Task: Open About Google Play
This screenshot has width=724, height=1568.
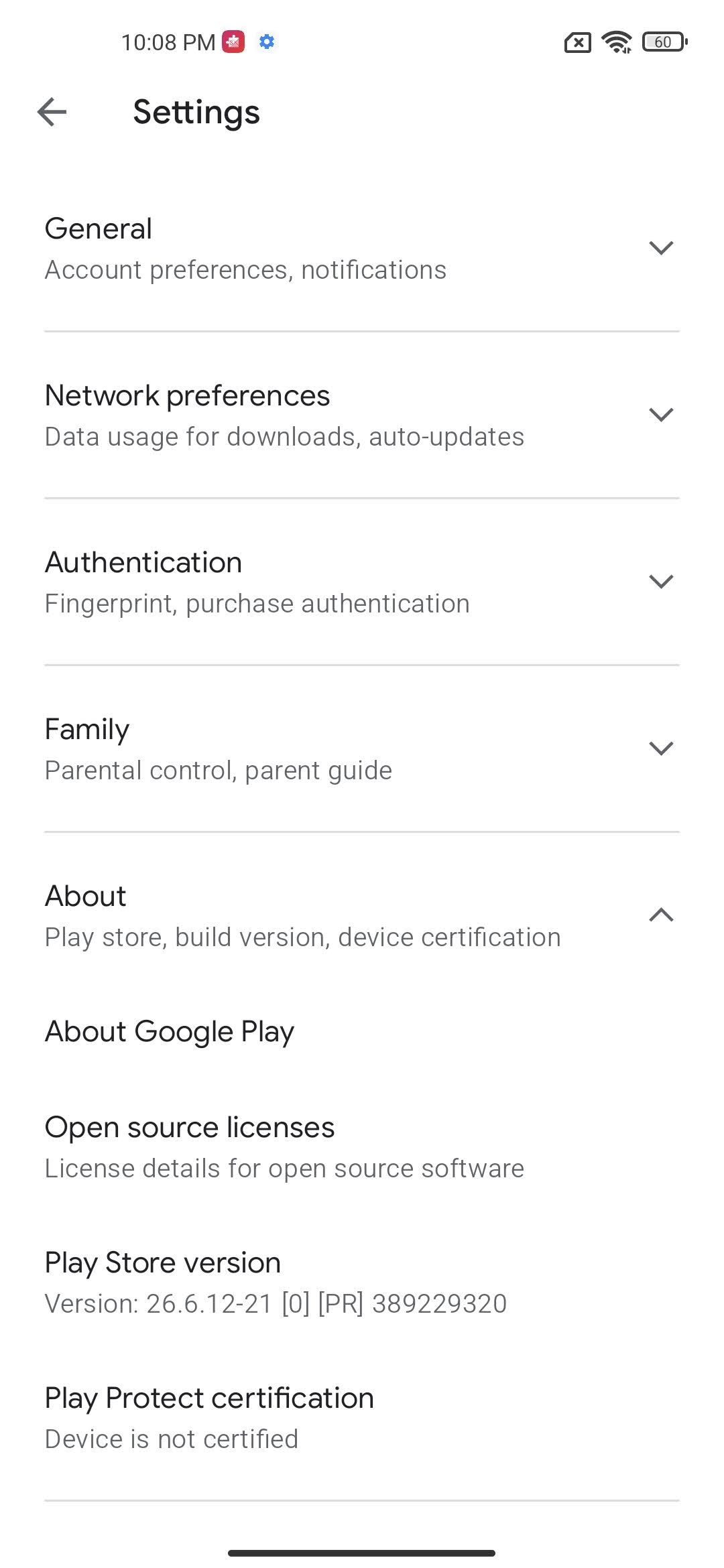Action: click(x=362, y=1031)
